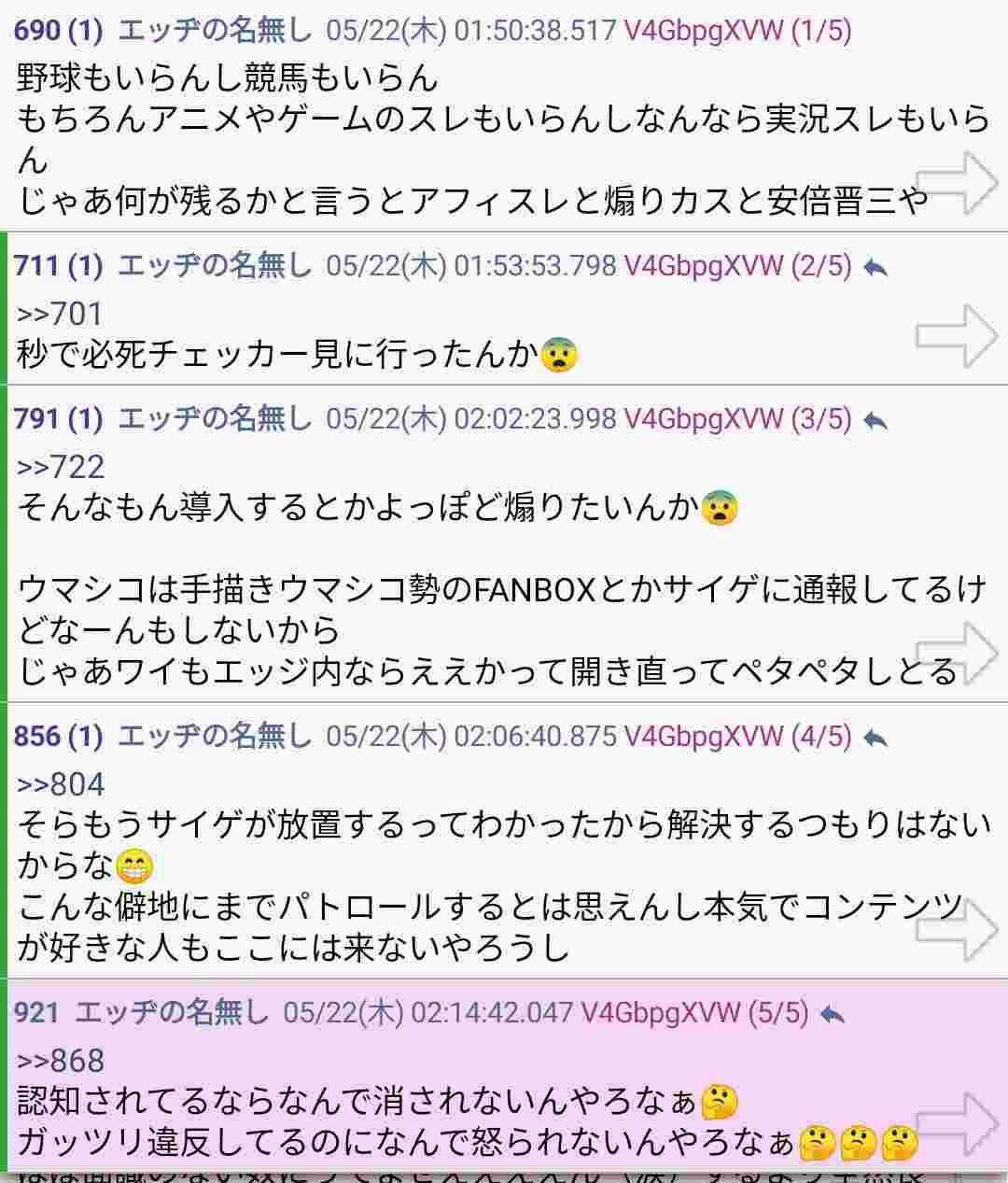Tap the reply arrow icon on post 791
Screen dimensions: 1008x1183
click(875, 421)
